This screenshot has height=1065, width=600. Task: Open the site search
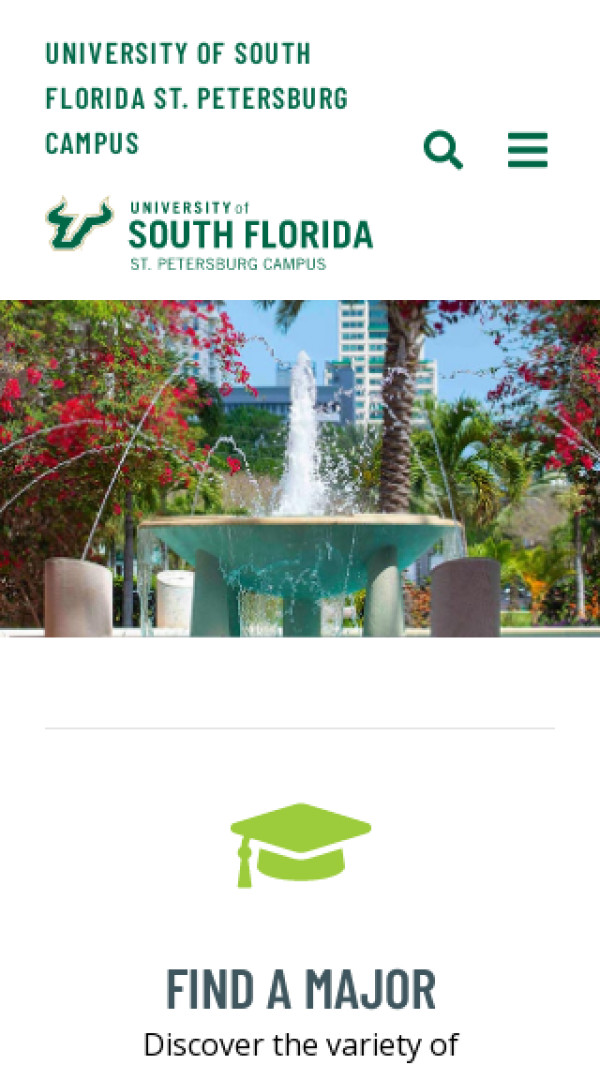point(443,150)
